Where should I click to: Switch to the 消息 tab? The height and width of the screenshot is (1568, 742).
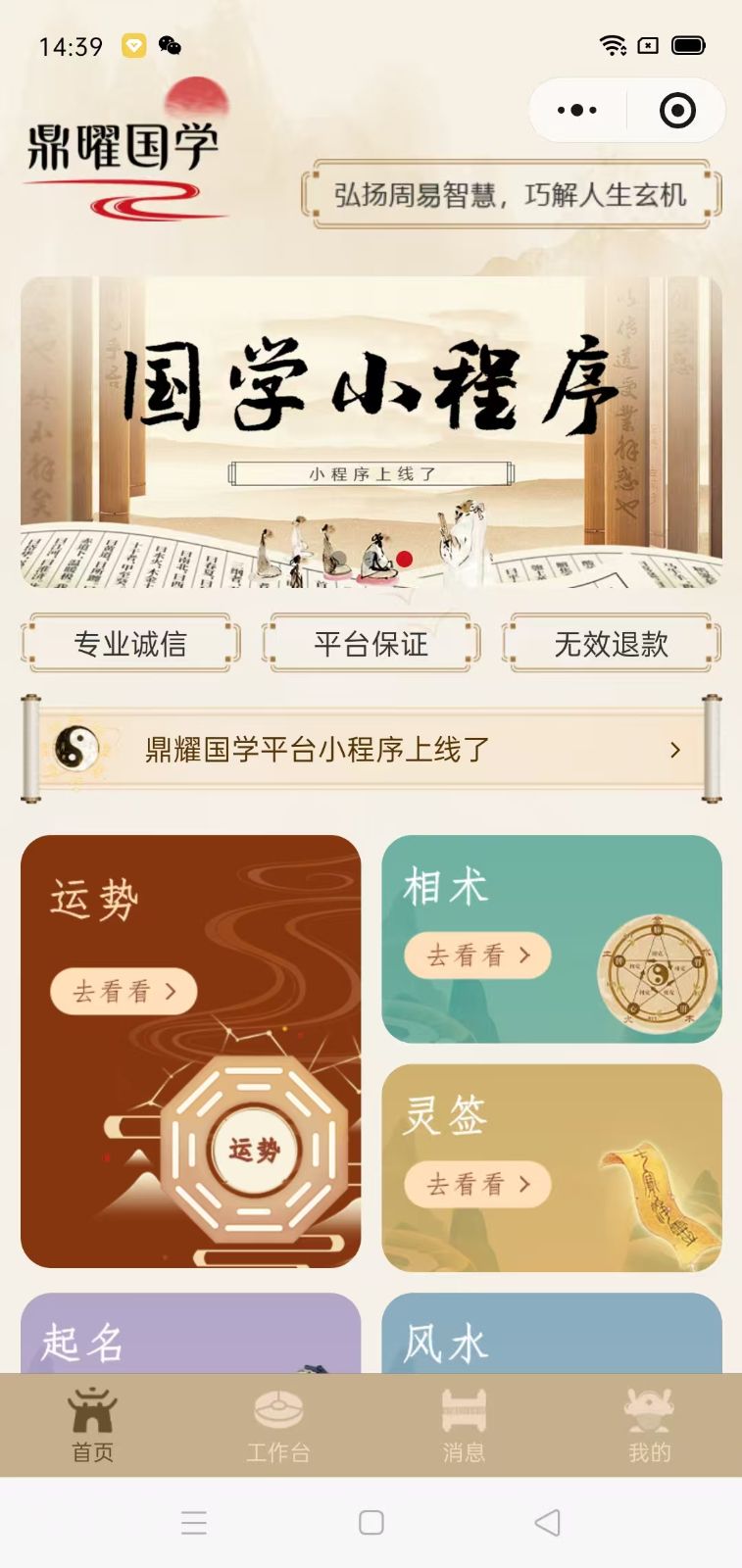[464, 1426]
